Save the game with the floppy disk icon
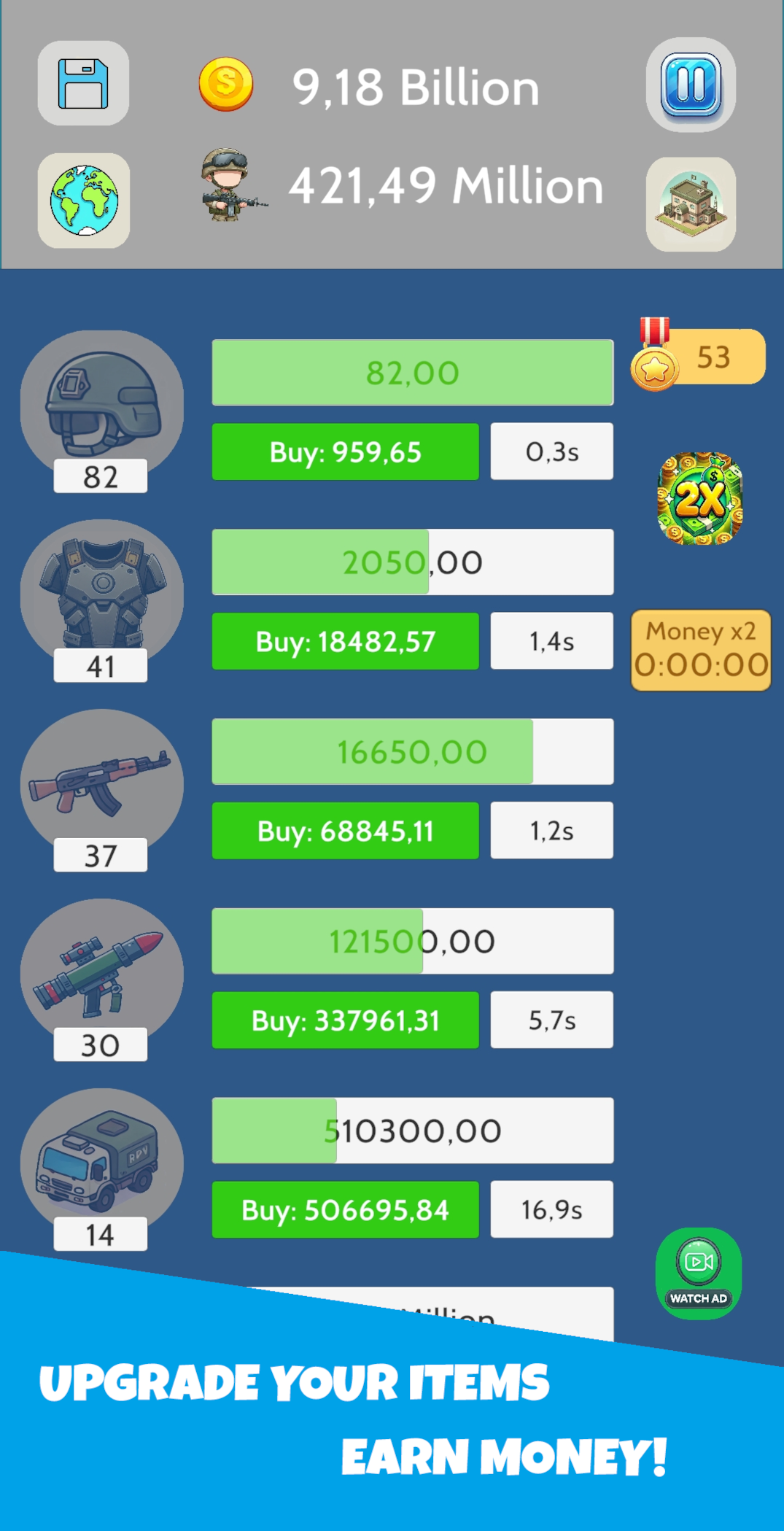 pyautogui.click(x=83, y=83)
